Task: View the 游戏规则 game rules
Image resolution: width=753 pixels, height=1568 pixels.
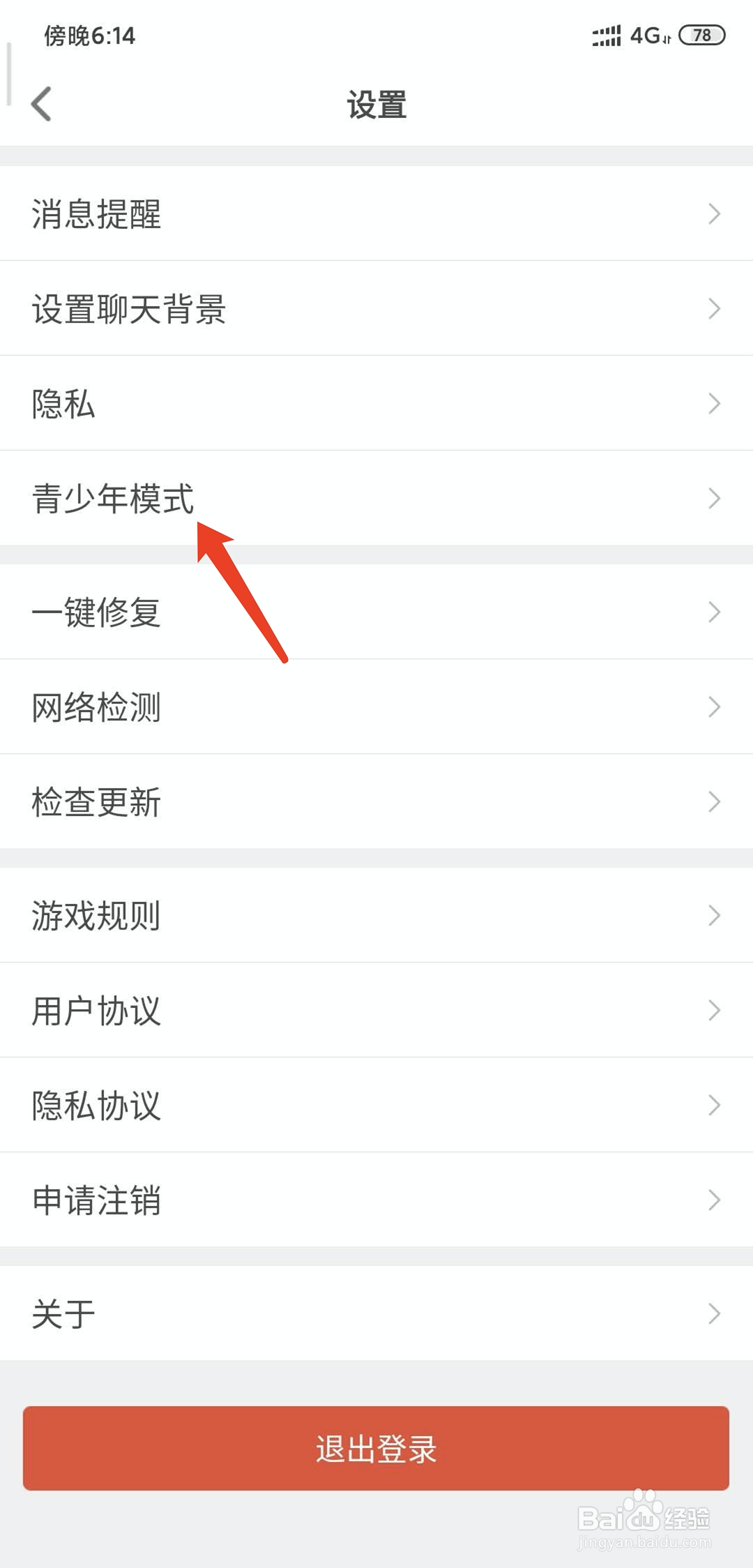Action: [x=96, y=916]
